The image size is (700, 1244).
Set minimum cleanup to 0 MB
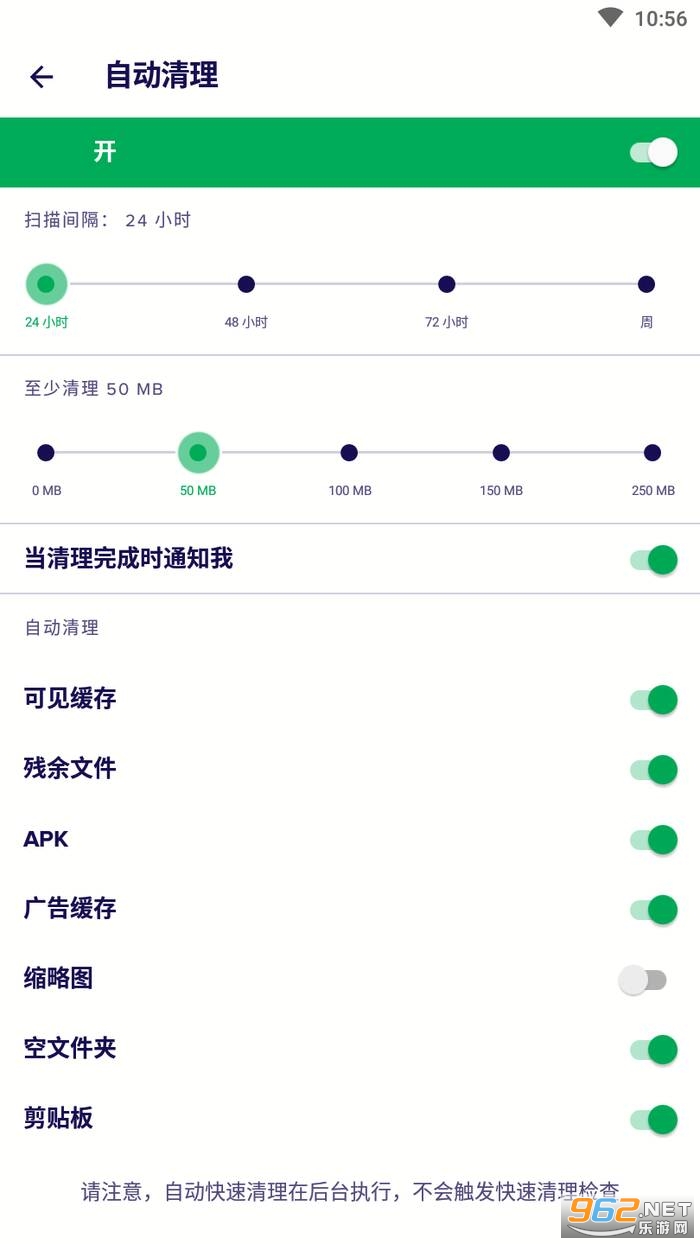[x=46, y=453]
